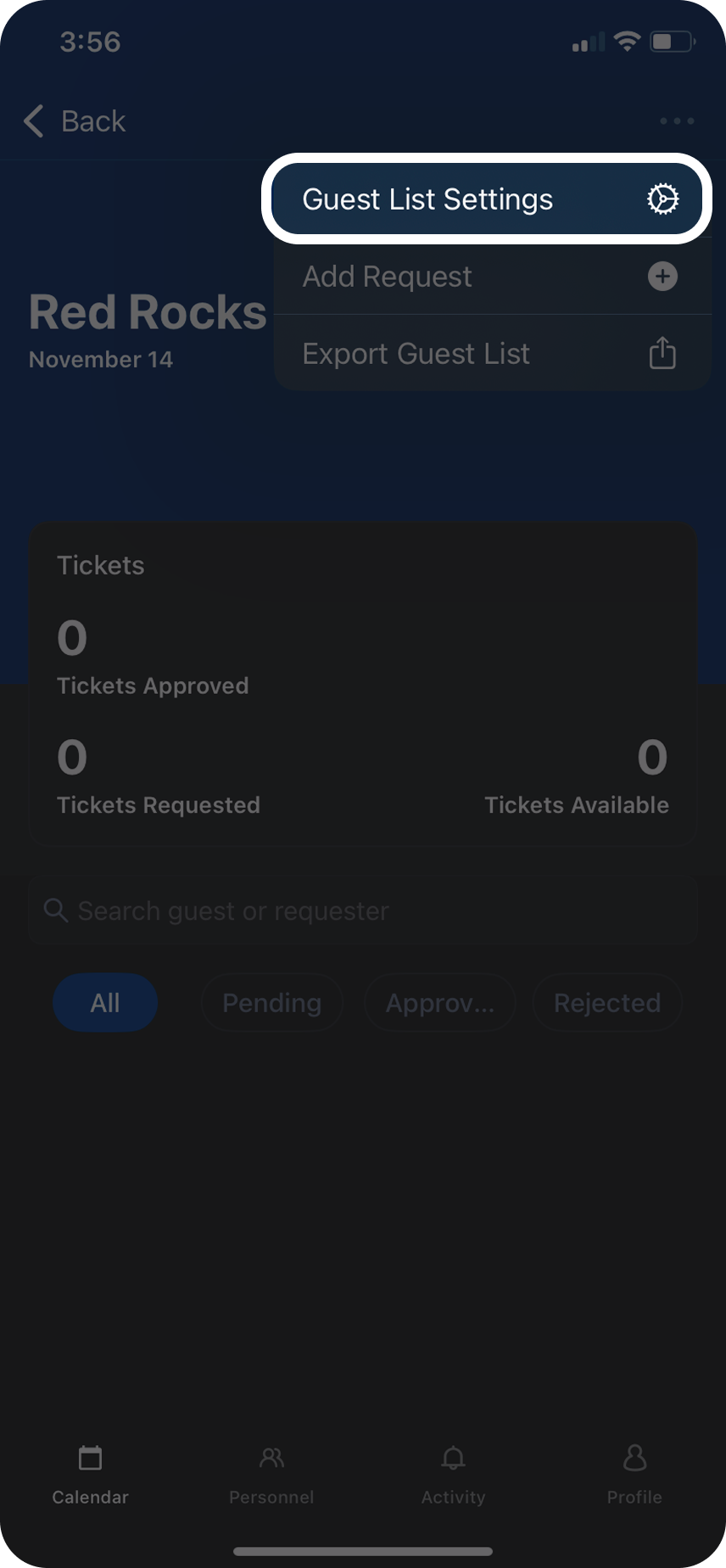Switch to the Profile tab
Image resolution: width=726 pixels, height=1568 pixels.
[x=634, y=1475]
